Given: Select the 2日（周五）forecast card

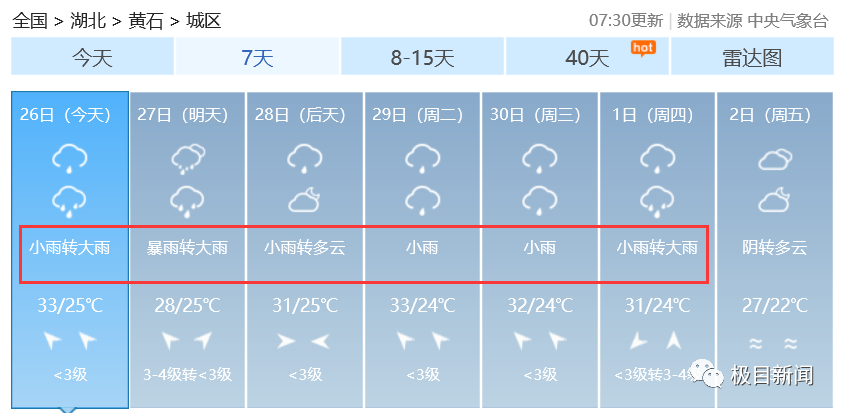Looking at the screenshot, I should pyautogui.click(x=774, y=250).
